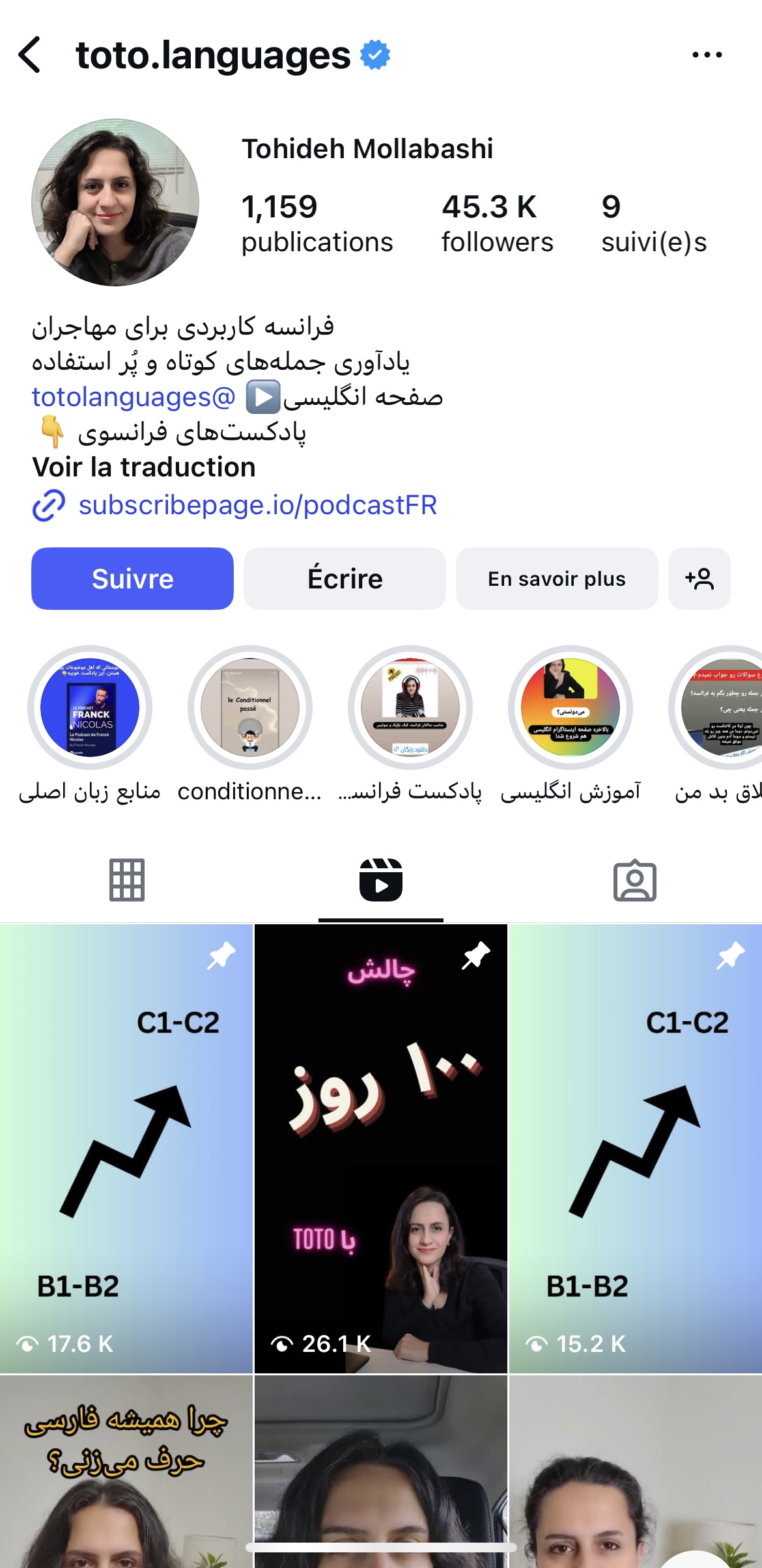Tap Écrire to message this account

(345, 579)
